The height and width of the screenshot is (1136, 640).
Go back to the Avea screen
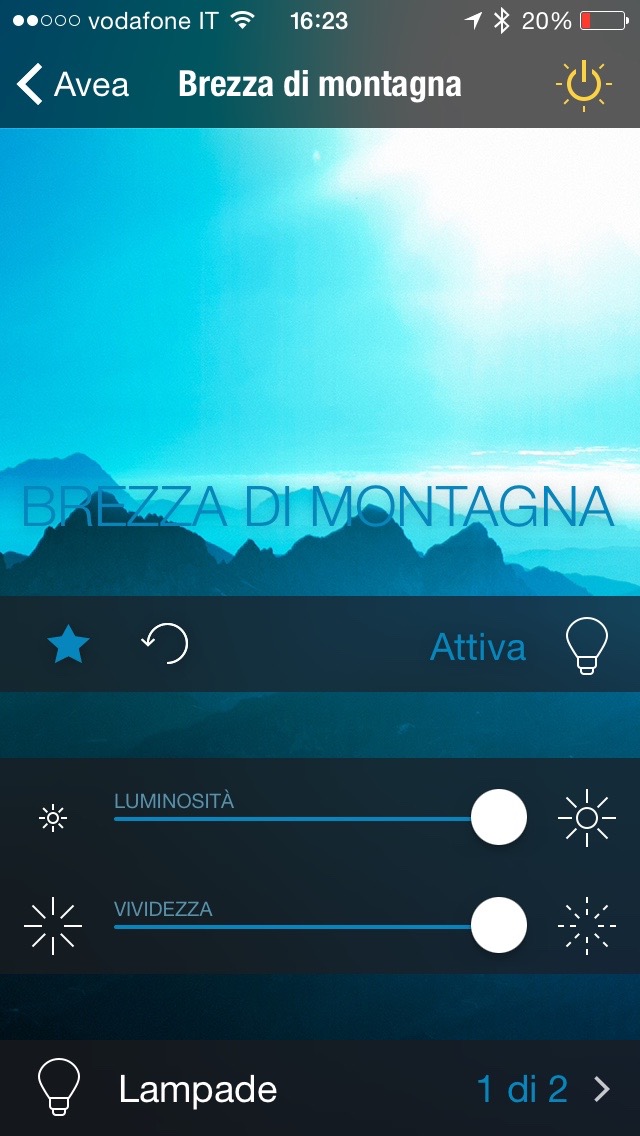(73, 85)
